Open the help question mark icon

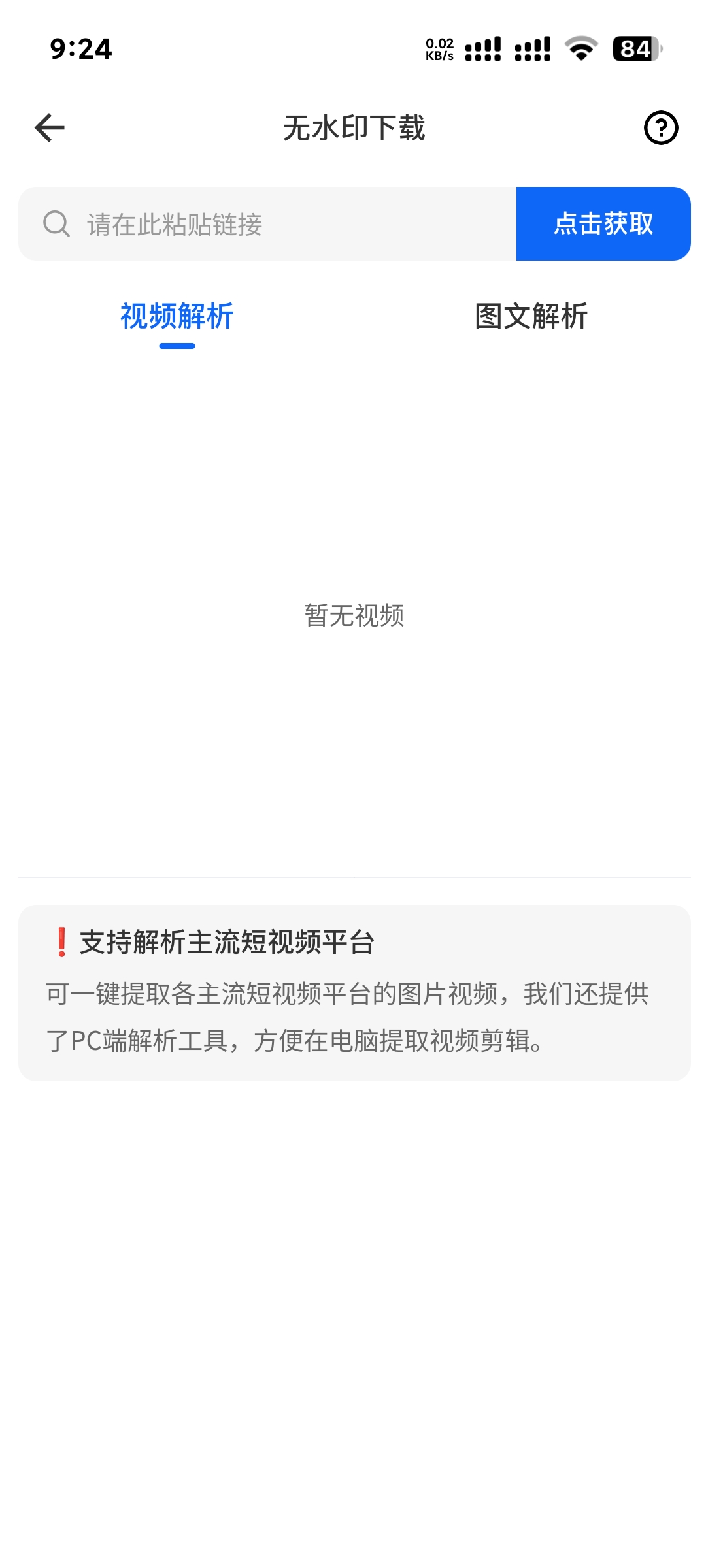(x=660, y=127)
